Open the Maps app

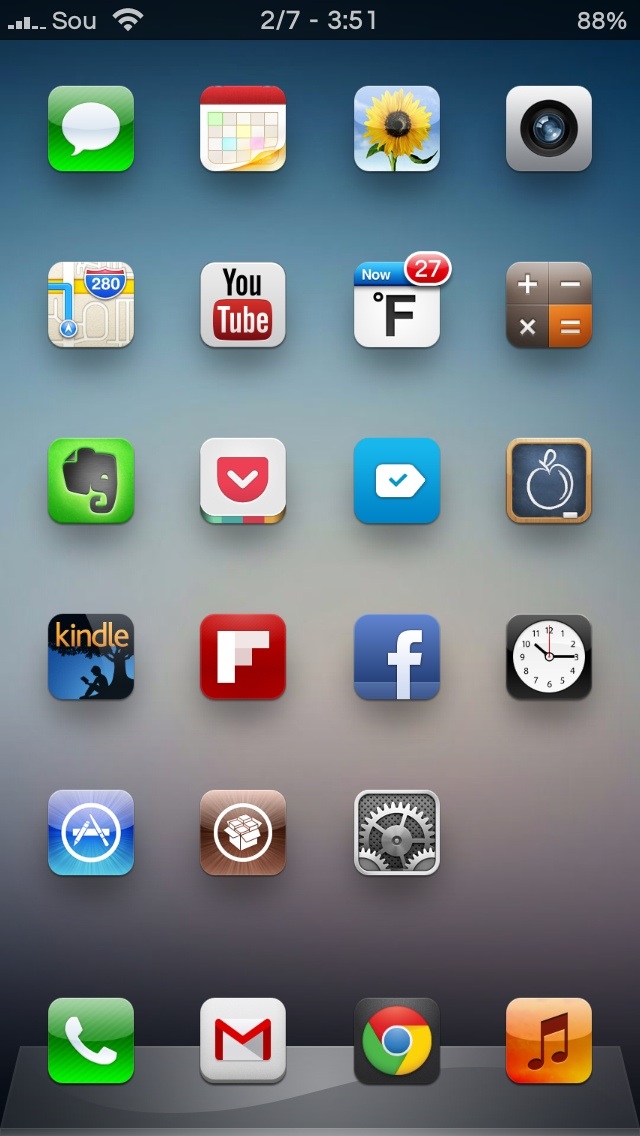(x=91, y=305)
